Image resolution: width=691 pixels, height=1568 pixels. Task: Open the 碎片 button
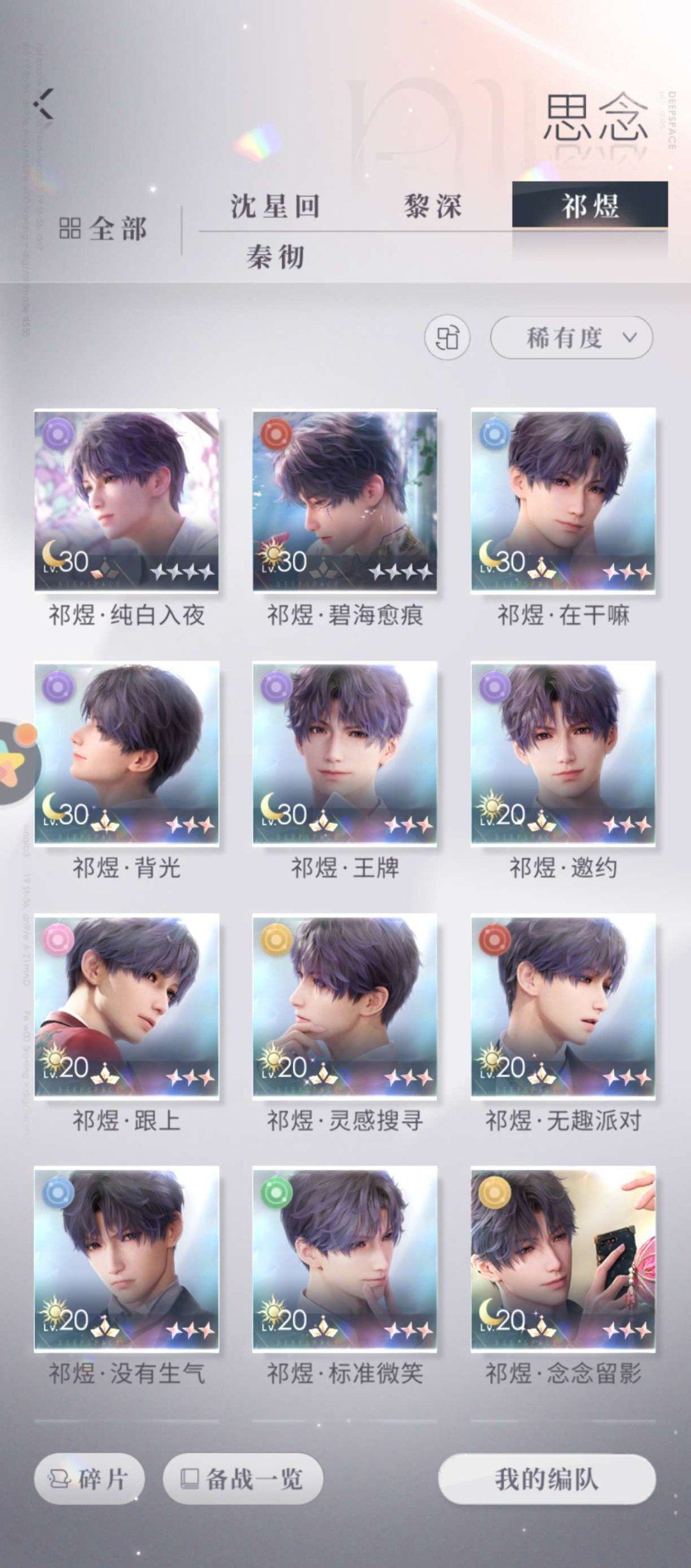click(x=89, y=1478)
